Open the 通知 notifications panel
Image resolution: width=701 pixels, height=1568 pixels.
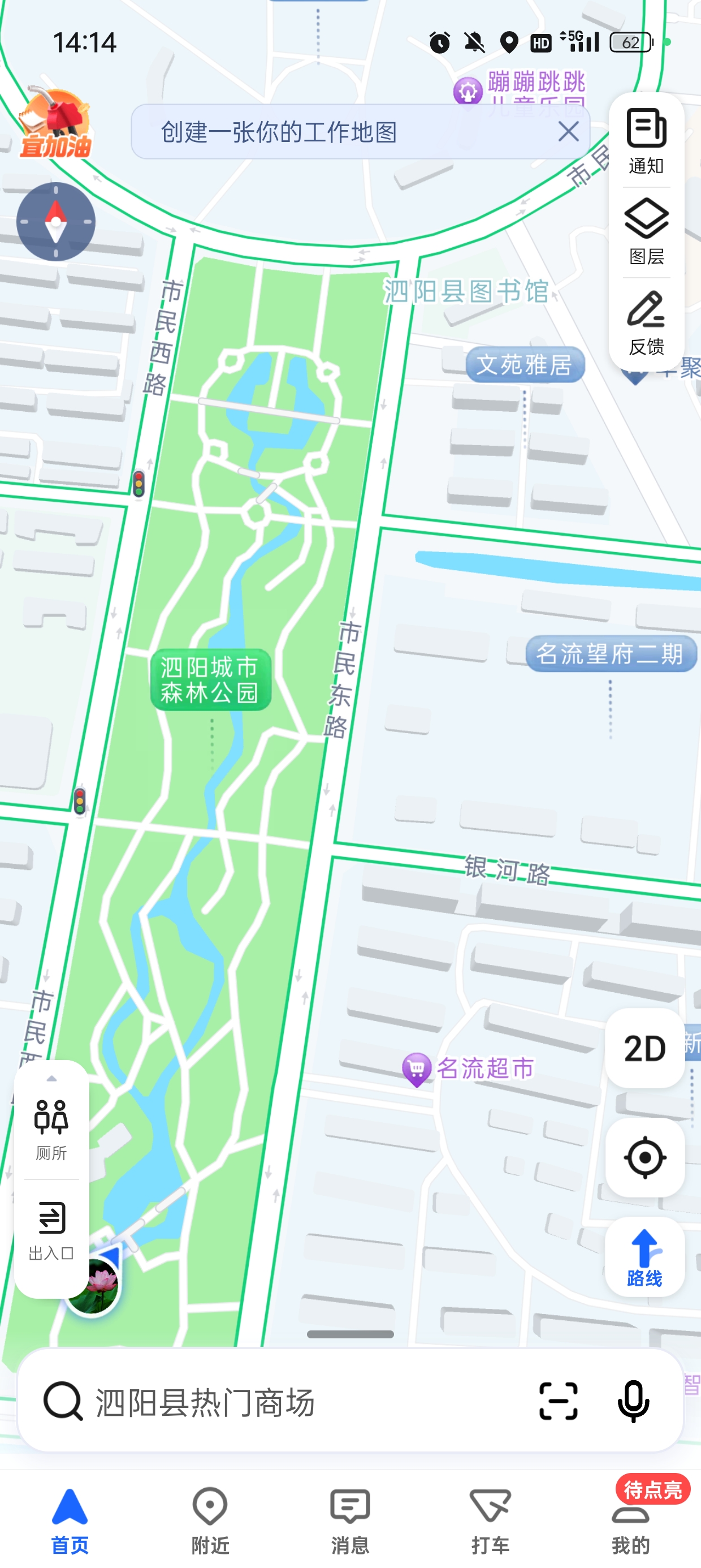(646, 141)
